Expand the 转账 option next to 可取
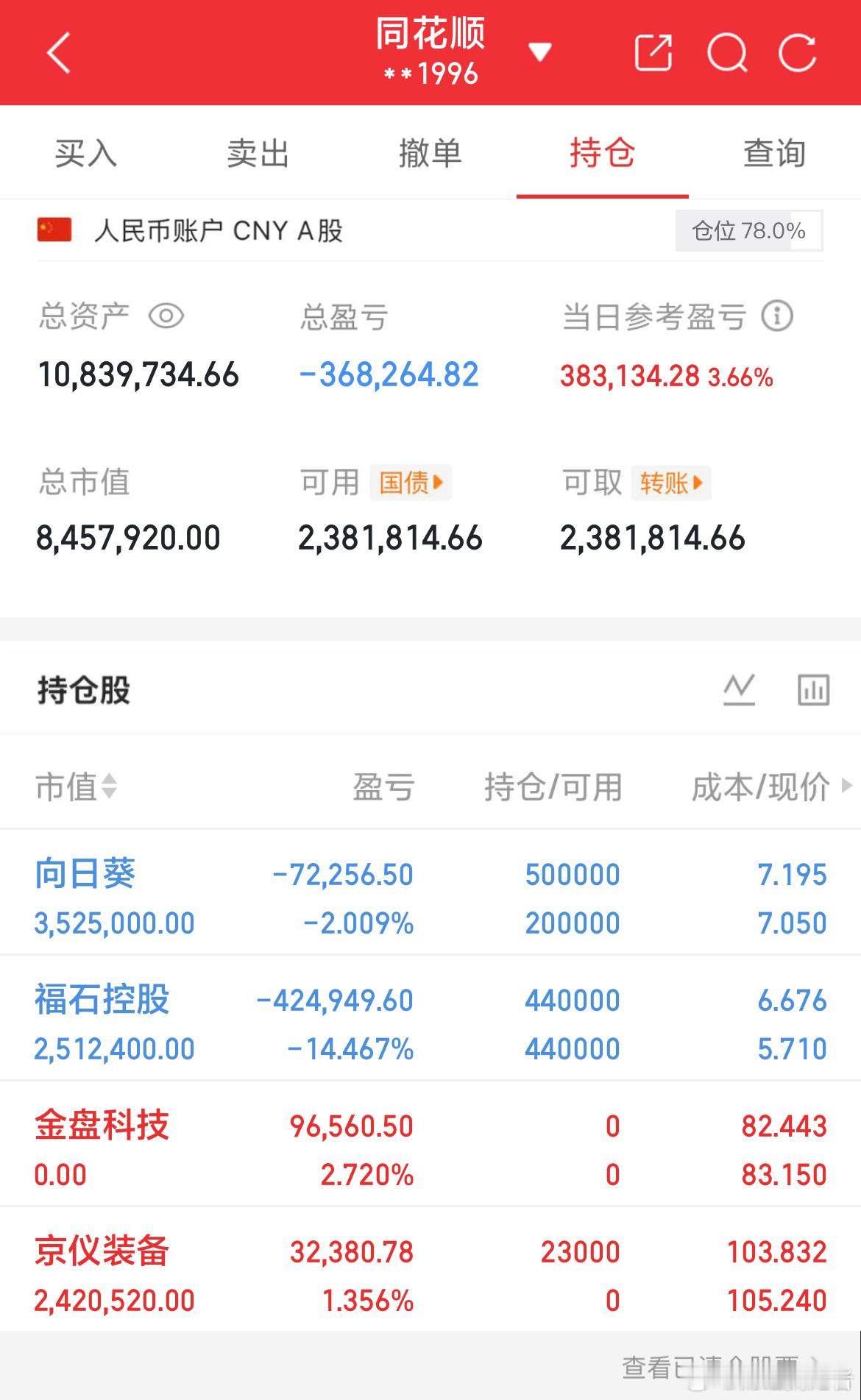The height and width of the screenshot is (1400, 861). 670,482
